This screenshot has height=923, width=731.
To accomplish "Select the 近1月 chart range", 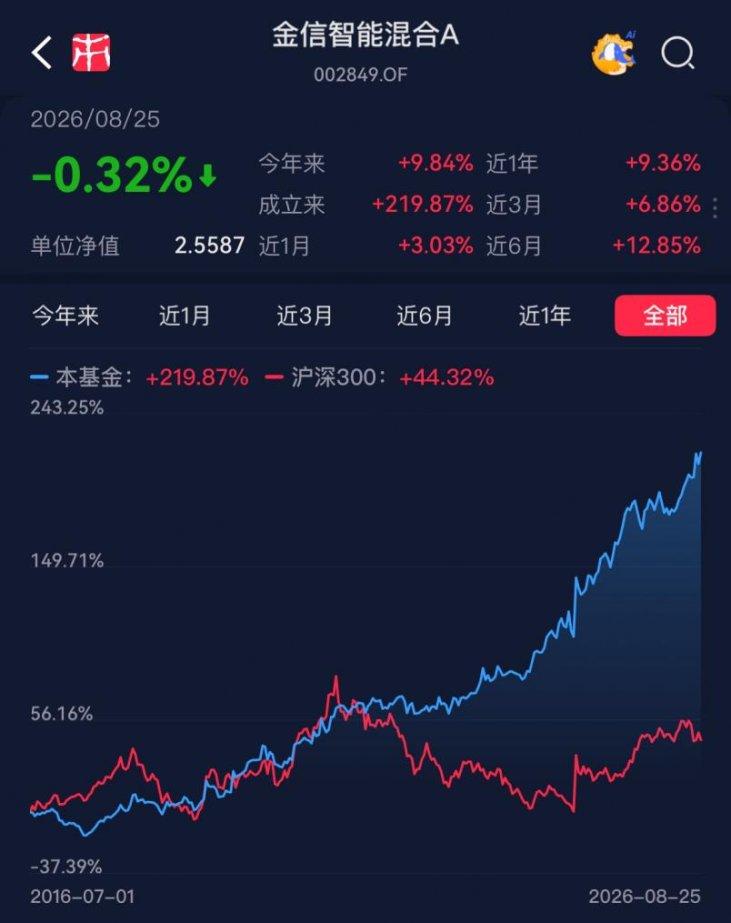I will [184, 316].
